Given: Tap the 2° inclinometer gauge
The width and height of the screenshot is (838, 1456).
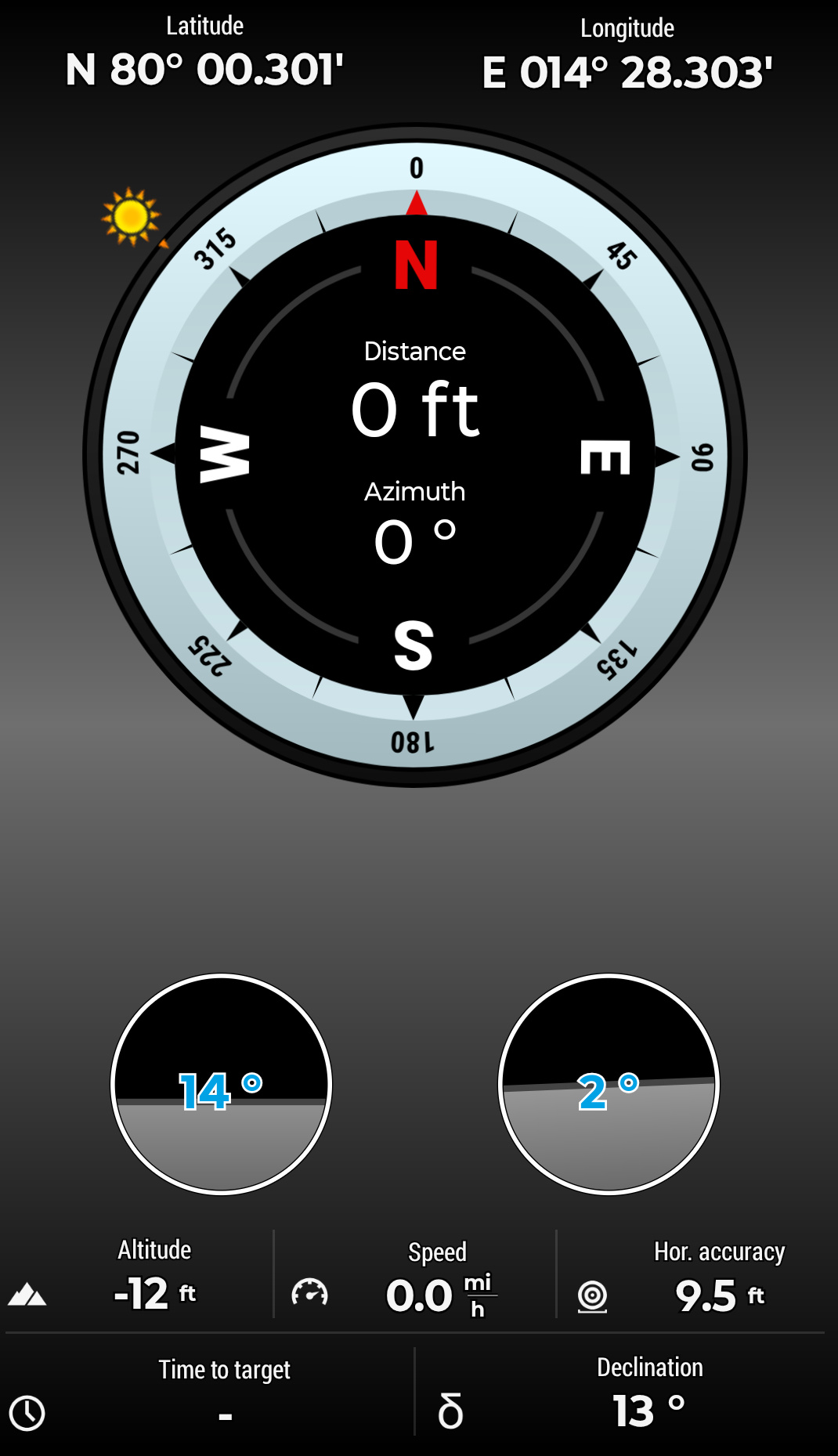Looking at the screenshot, I should point(609,1084).
